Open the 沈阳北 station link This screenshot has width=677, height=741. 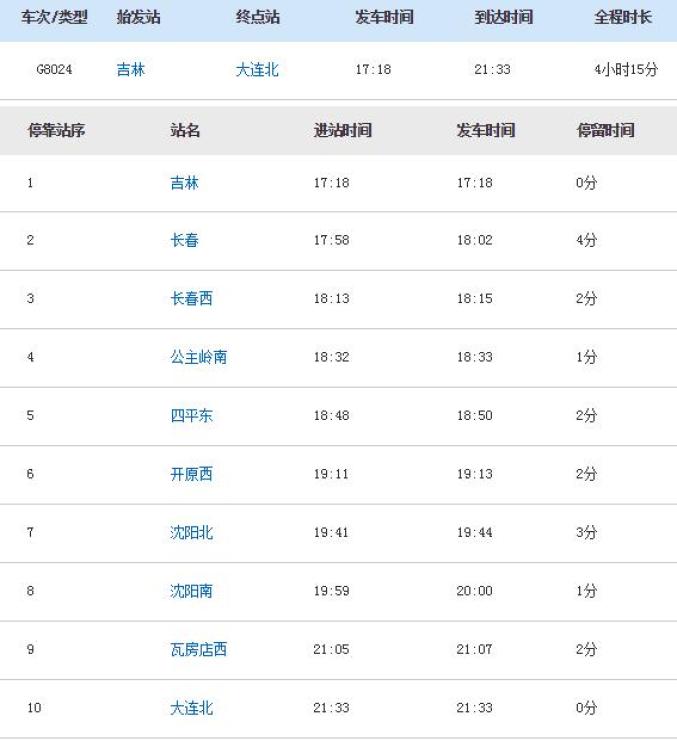191,533
